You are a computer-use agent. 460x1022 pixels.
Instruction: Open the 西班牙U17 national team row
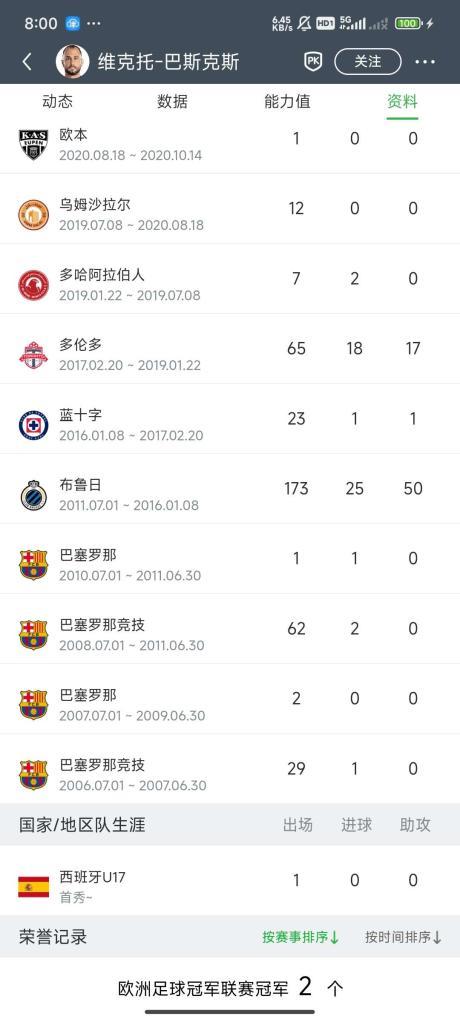point(230,881)
